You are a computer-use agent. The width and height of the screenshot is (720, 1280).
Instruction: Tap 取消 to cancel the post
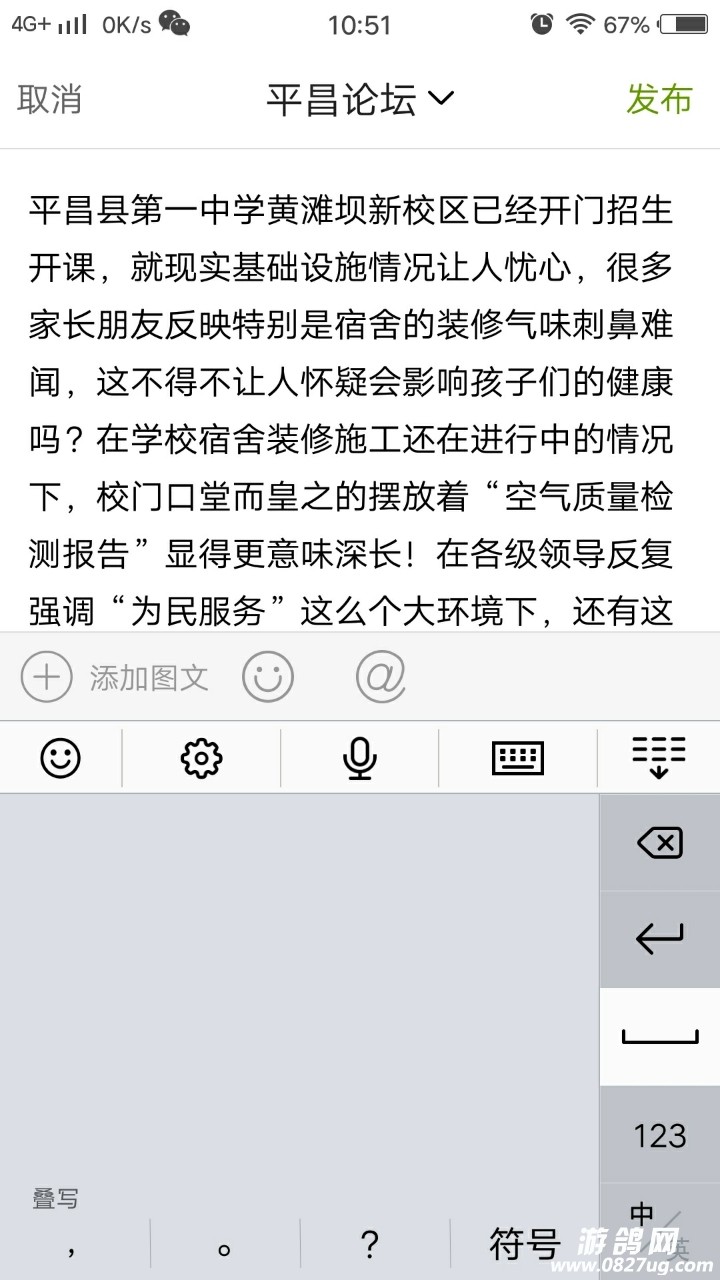point(50,99)
